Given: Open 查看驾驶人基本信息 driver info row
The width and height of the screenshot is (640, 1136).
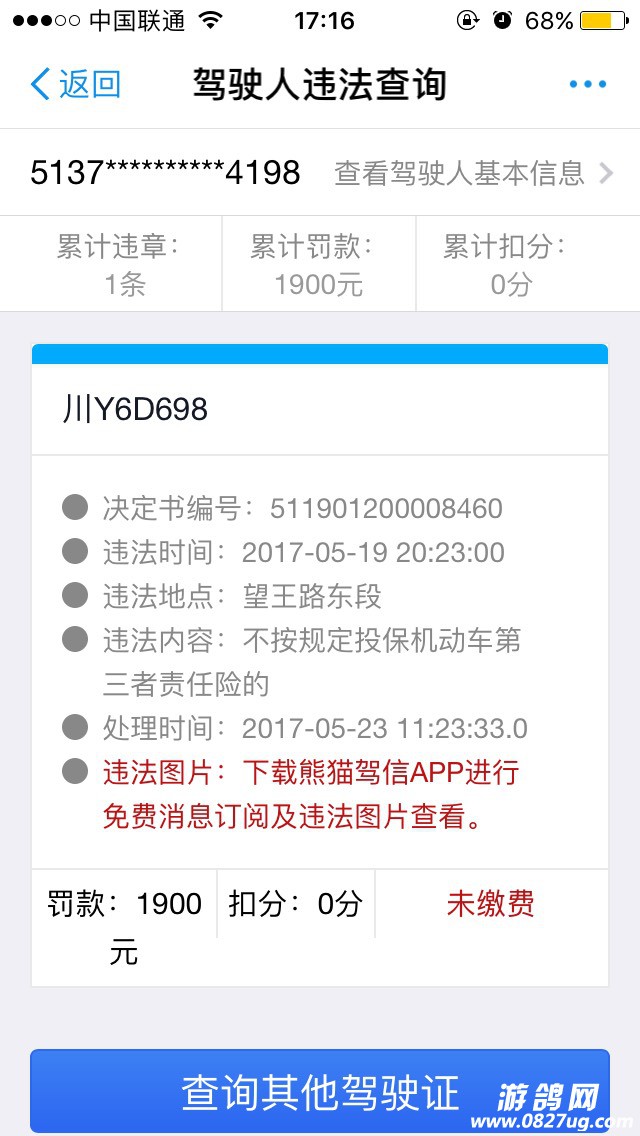Looking at the screenshot, I should [x=472, y=173].
